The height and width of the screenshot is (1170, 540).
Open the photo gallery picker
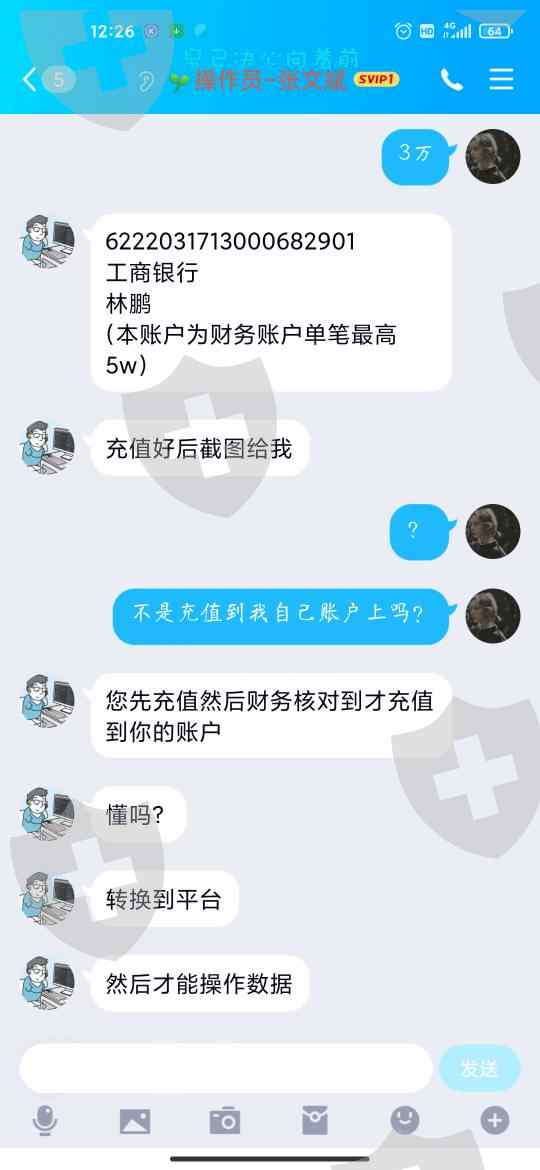[135, 1121]
